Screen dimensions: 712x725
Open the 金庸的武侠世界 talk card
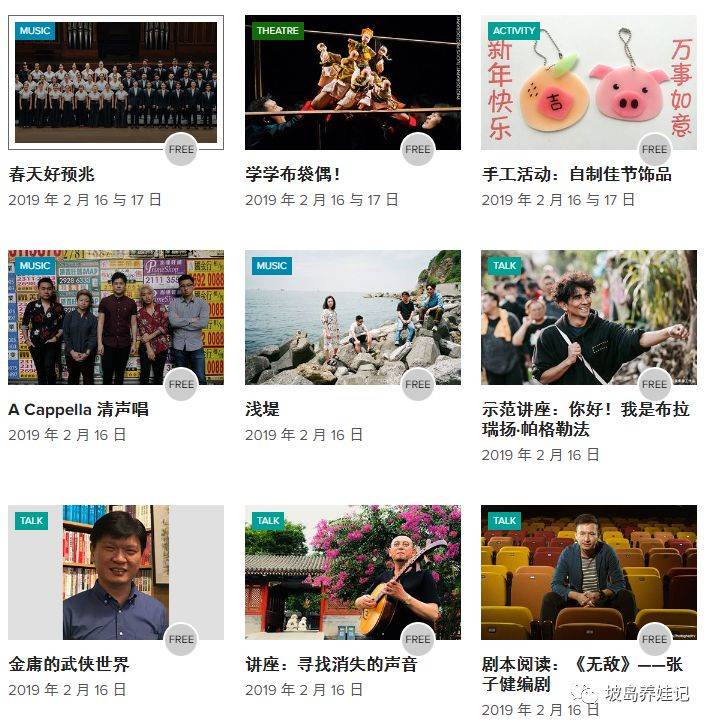click(115, 572)
